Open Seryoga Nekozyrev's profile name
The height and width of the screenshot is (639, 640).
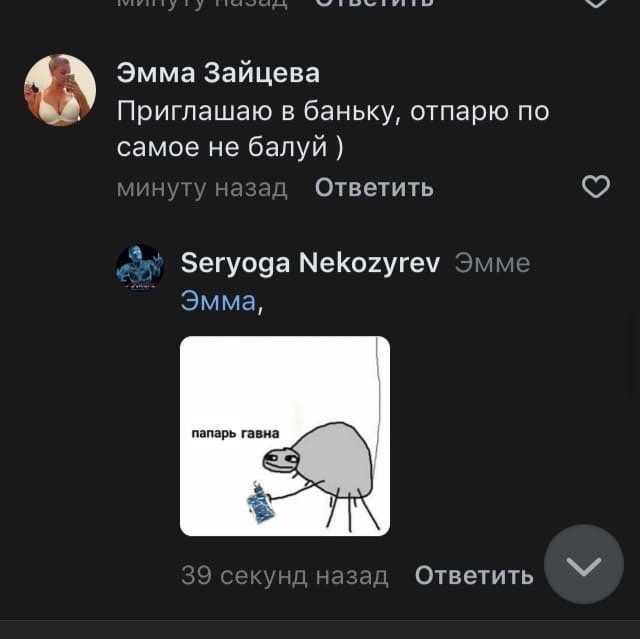pos(310,263)
